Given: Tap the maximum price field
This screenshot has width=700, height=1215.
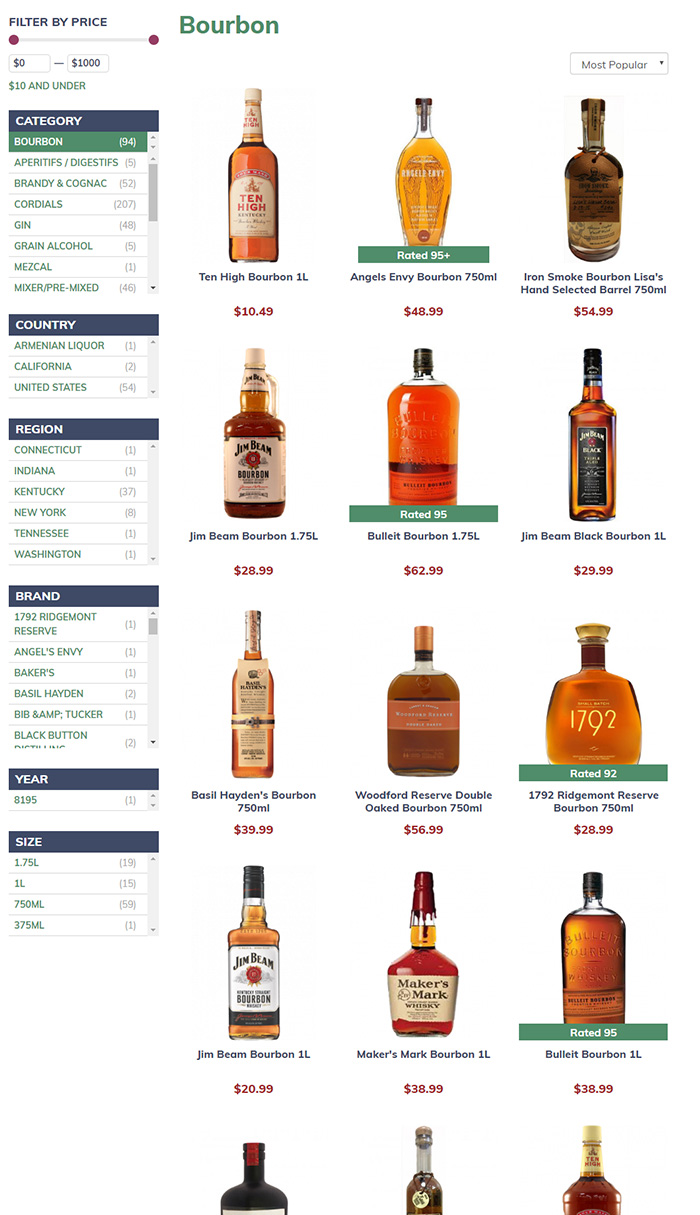Looking at the screenshot, I should click(87, 63).
